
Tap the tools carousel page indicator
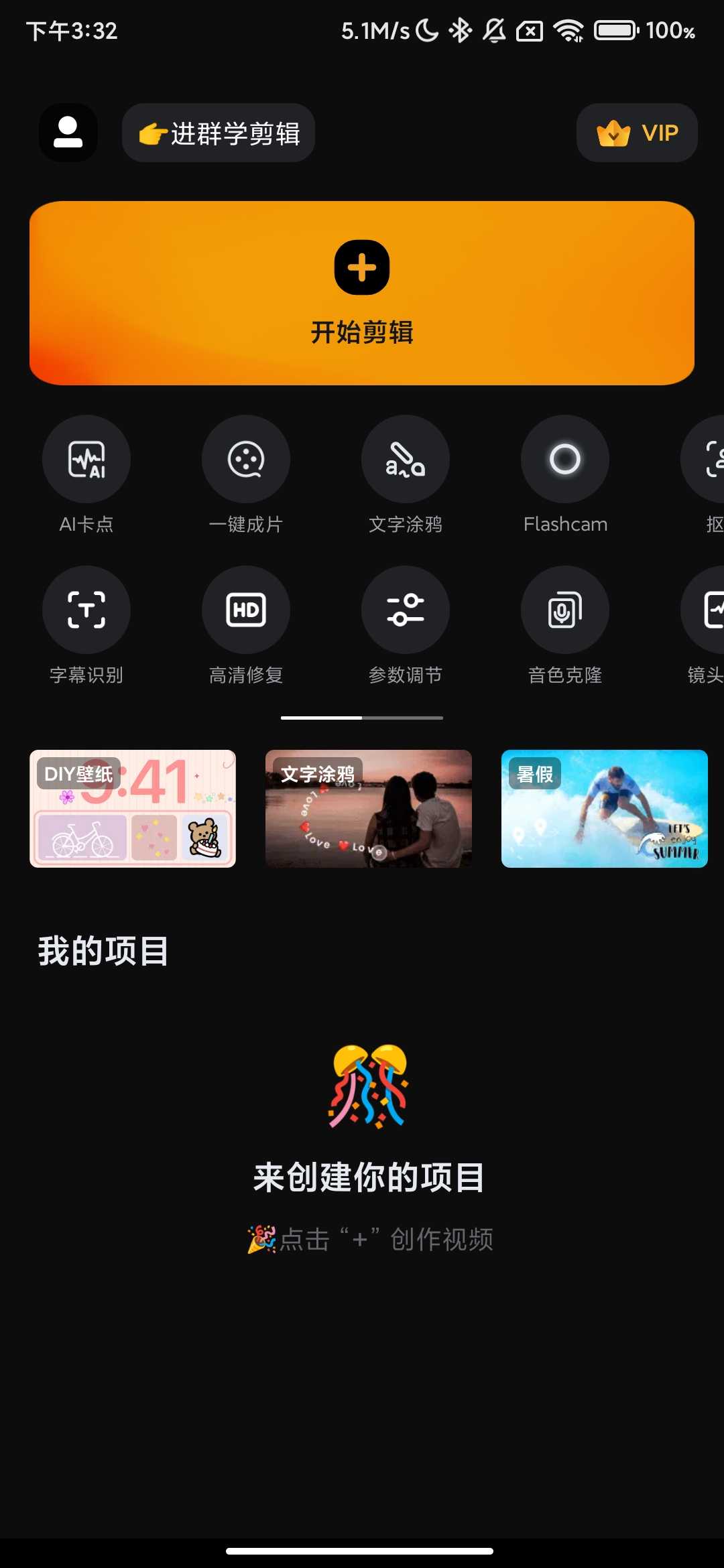tap(362, 718)
